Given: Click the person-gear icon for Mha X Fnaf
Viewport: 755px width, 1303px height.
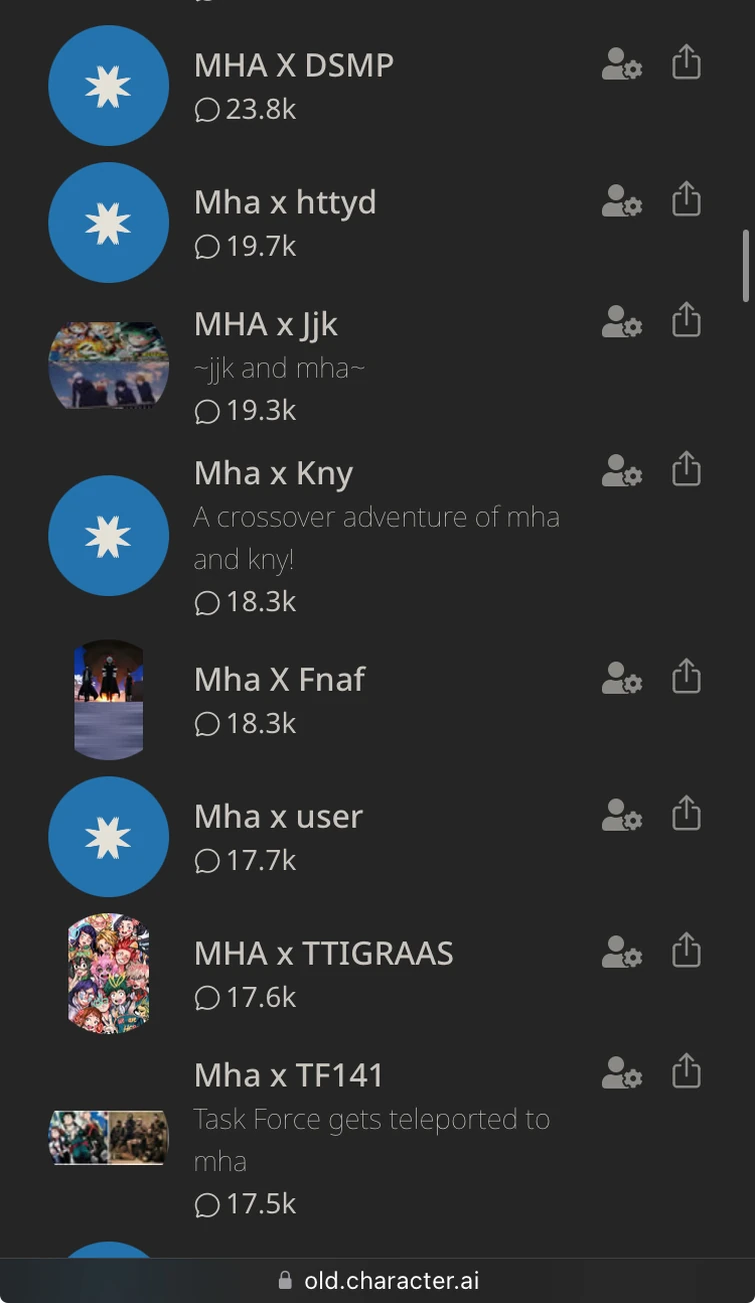Looking at the screenshot, I should 621,676.
